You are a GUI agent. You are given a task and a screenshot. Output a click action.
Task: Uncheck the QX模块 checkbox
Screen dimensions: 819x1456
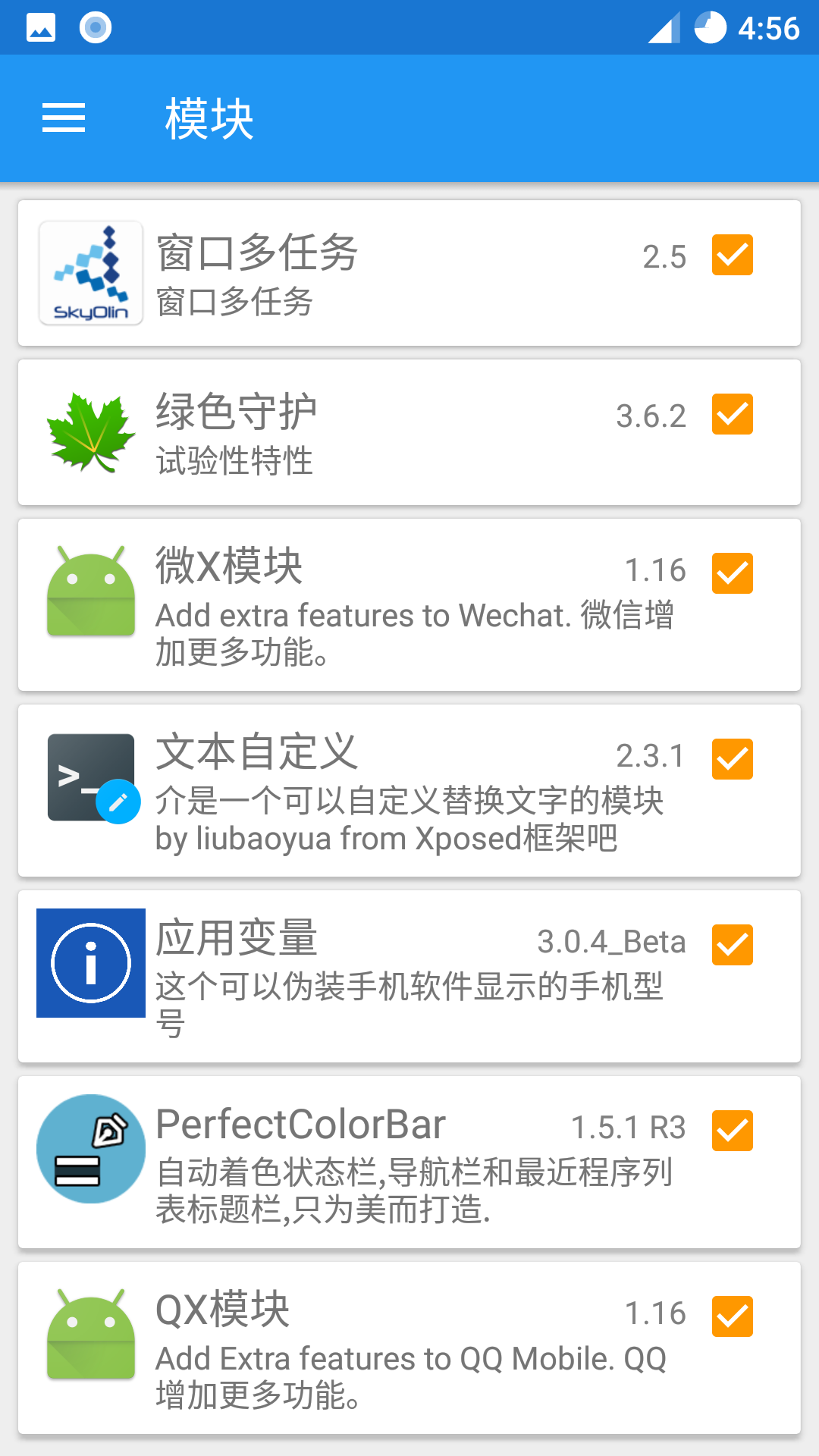732,1316
